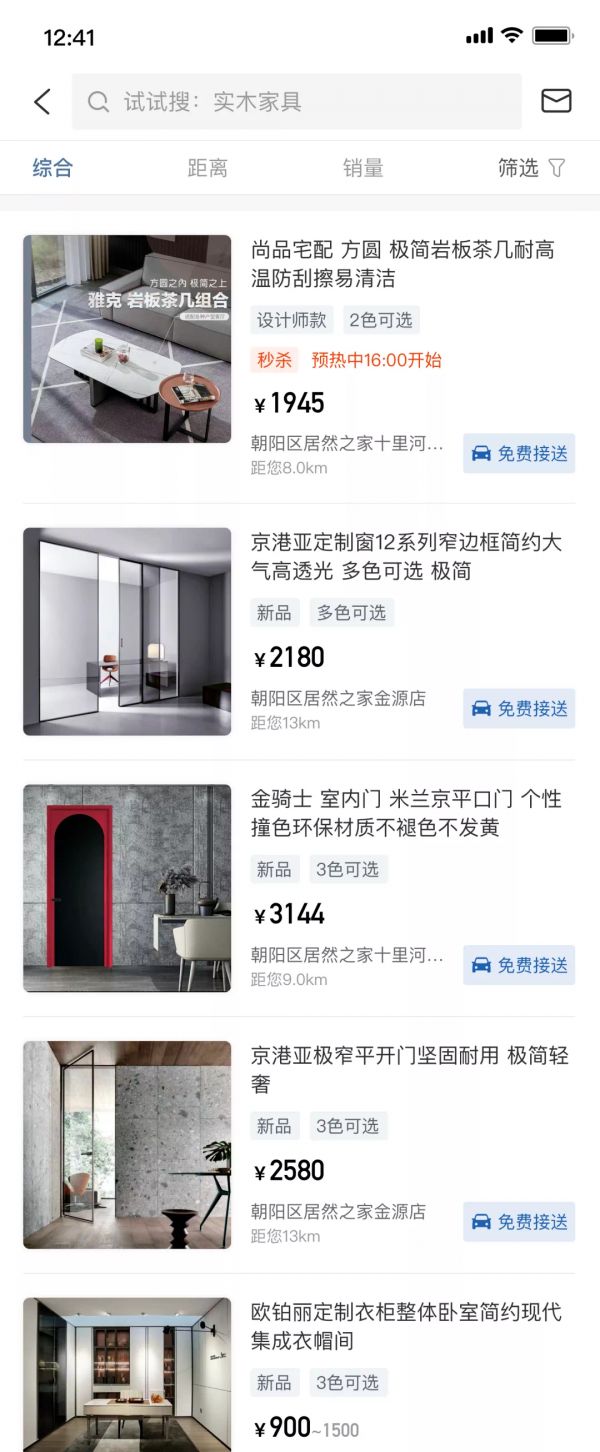
Task: Switch to the 综合 sort tab
Action: pyautogui.click(x=52, y=168)
